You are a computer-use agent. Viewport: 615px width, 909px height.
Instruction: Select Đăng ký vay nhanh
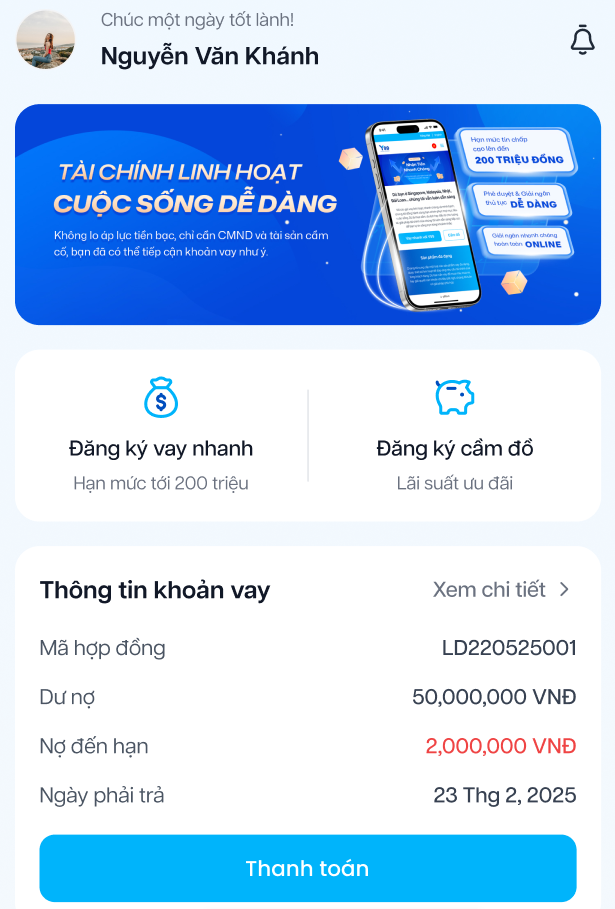click(x=161, y=437)
